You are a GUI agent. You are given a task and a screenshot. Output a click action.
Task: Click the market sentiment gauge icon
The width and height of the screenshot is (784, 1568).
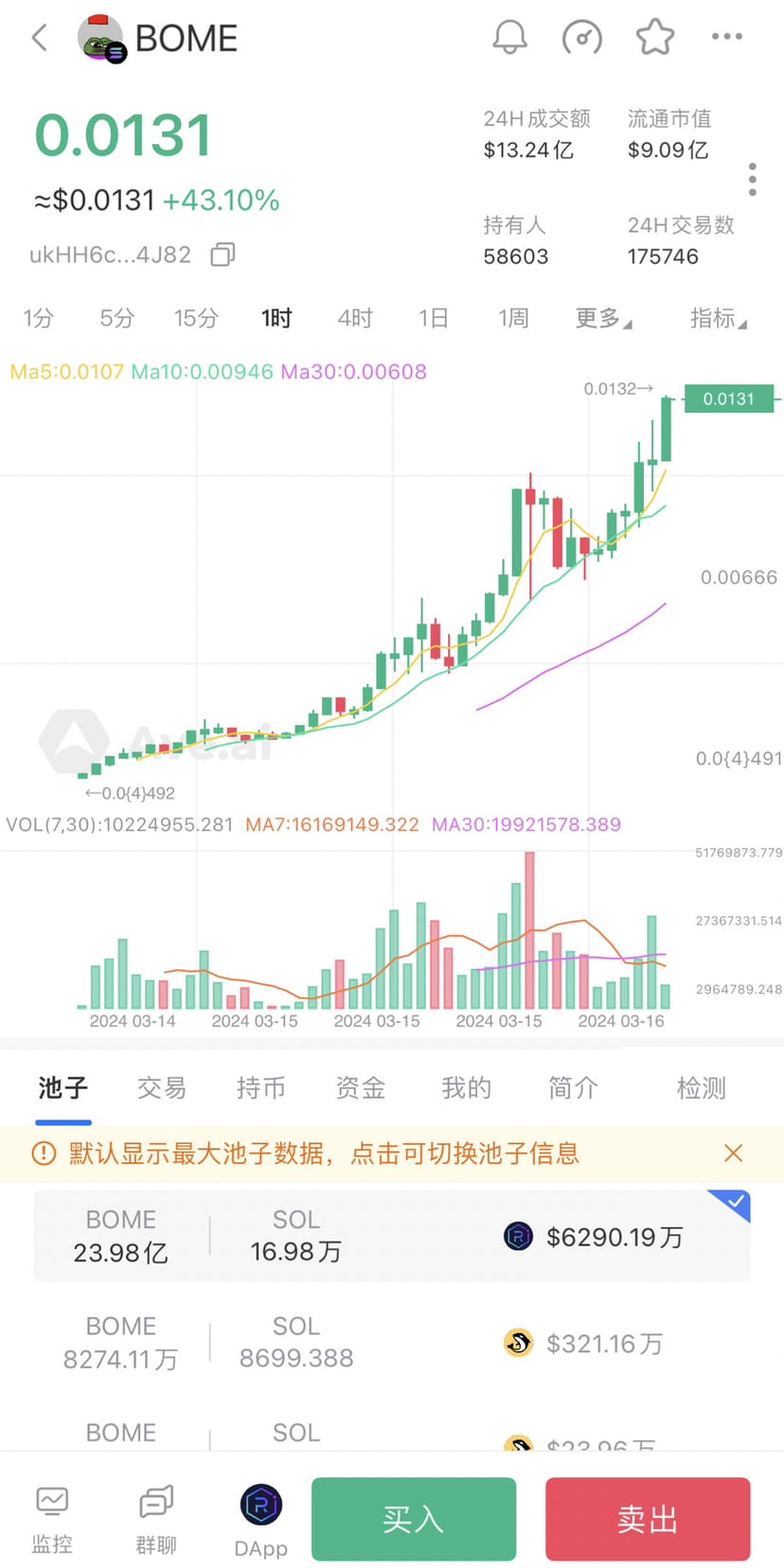tap(581, 37)
